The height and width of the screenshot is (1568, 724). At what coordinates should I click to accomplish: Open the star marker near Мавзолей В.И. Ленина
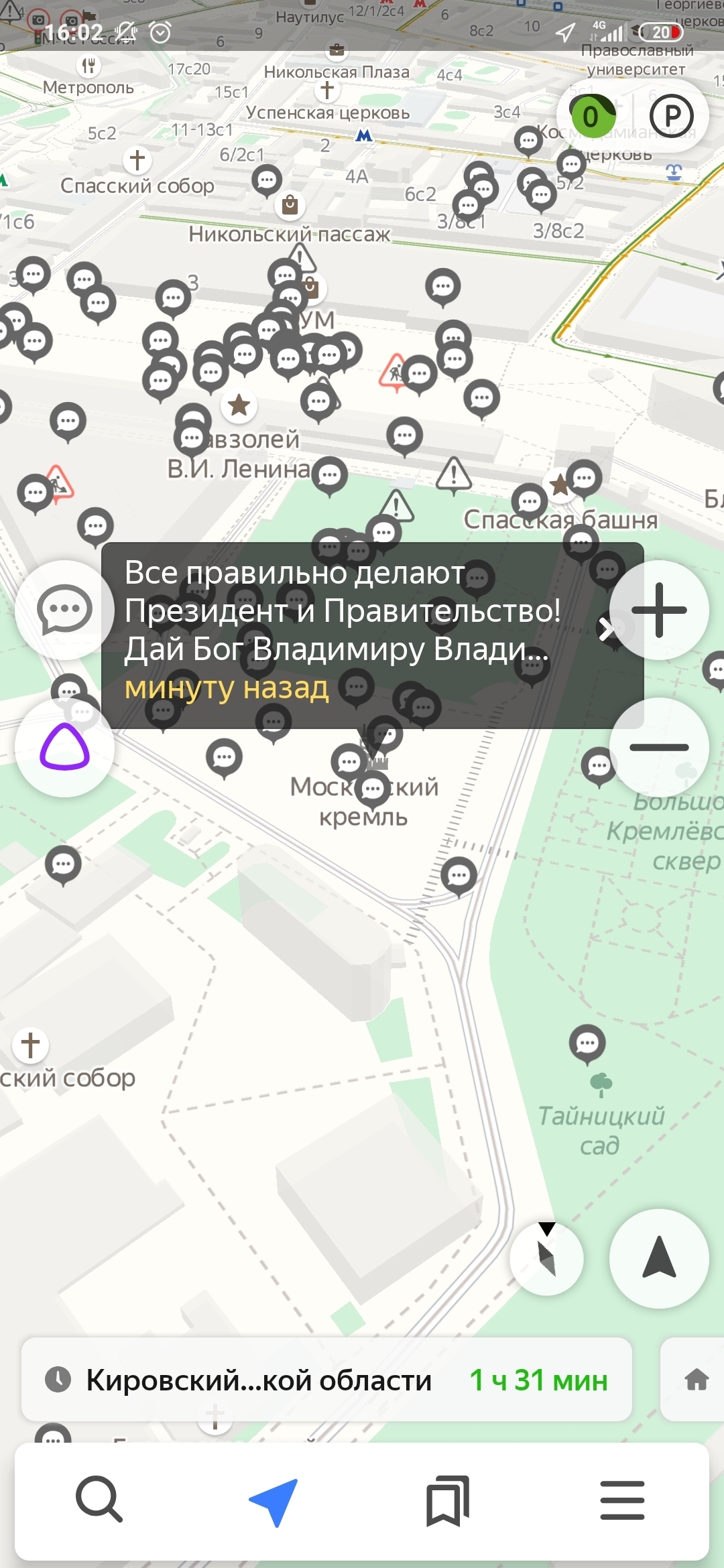pos(239,405)
